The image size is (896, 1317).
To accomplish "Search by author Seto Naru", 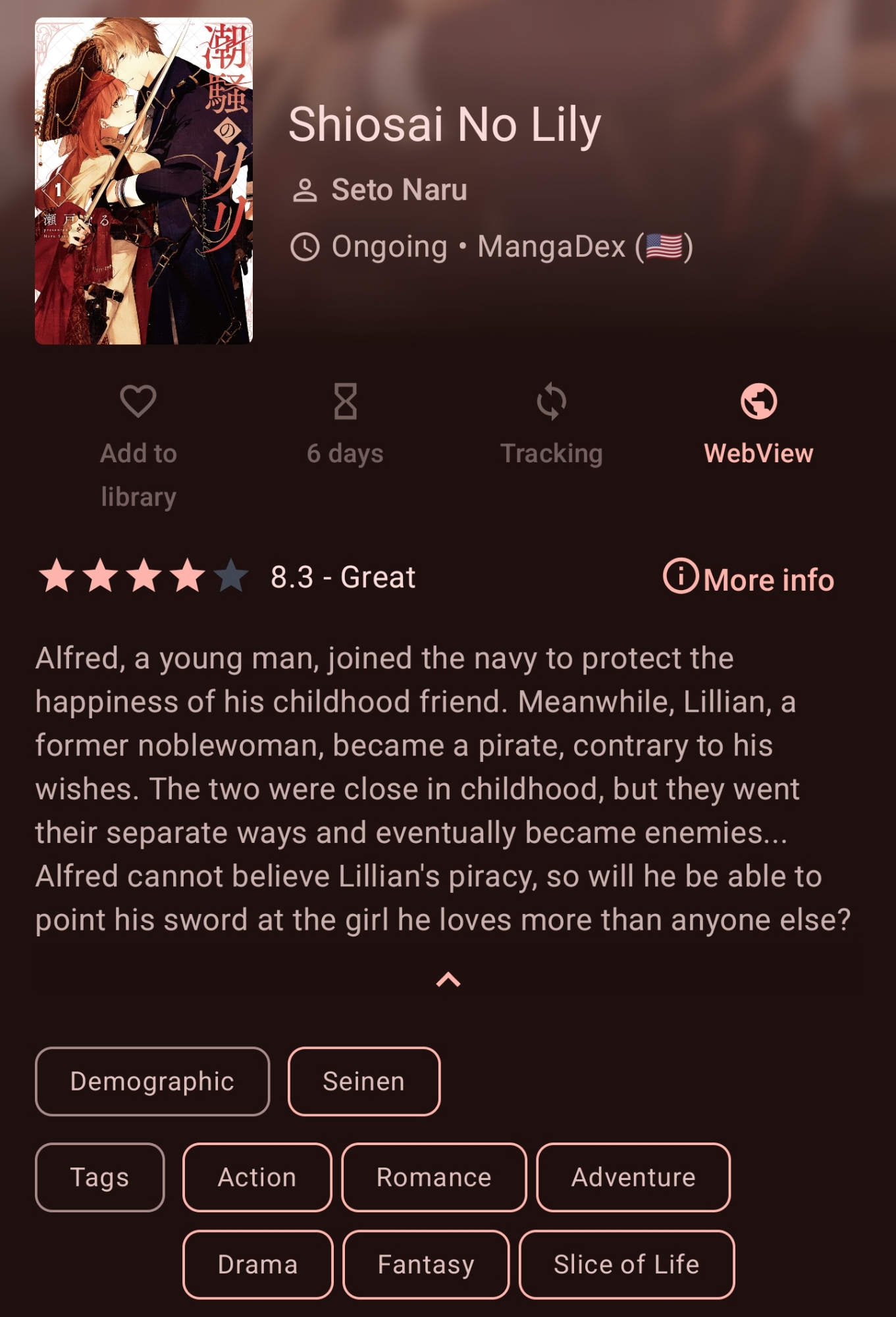I will click(x=399, y=190).
